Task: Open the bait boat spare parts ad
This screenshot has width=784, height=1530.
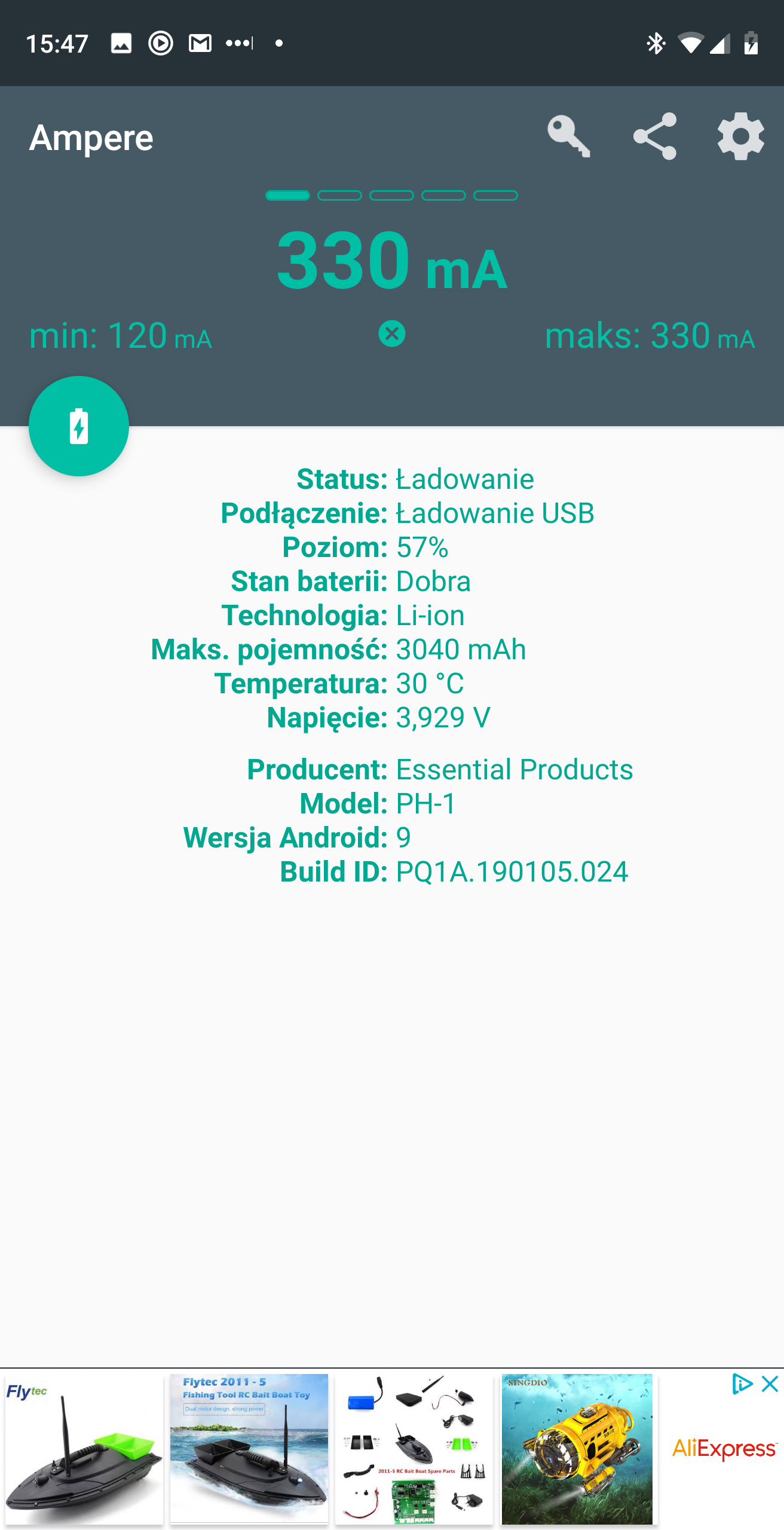Action: (414, 1449)
